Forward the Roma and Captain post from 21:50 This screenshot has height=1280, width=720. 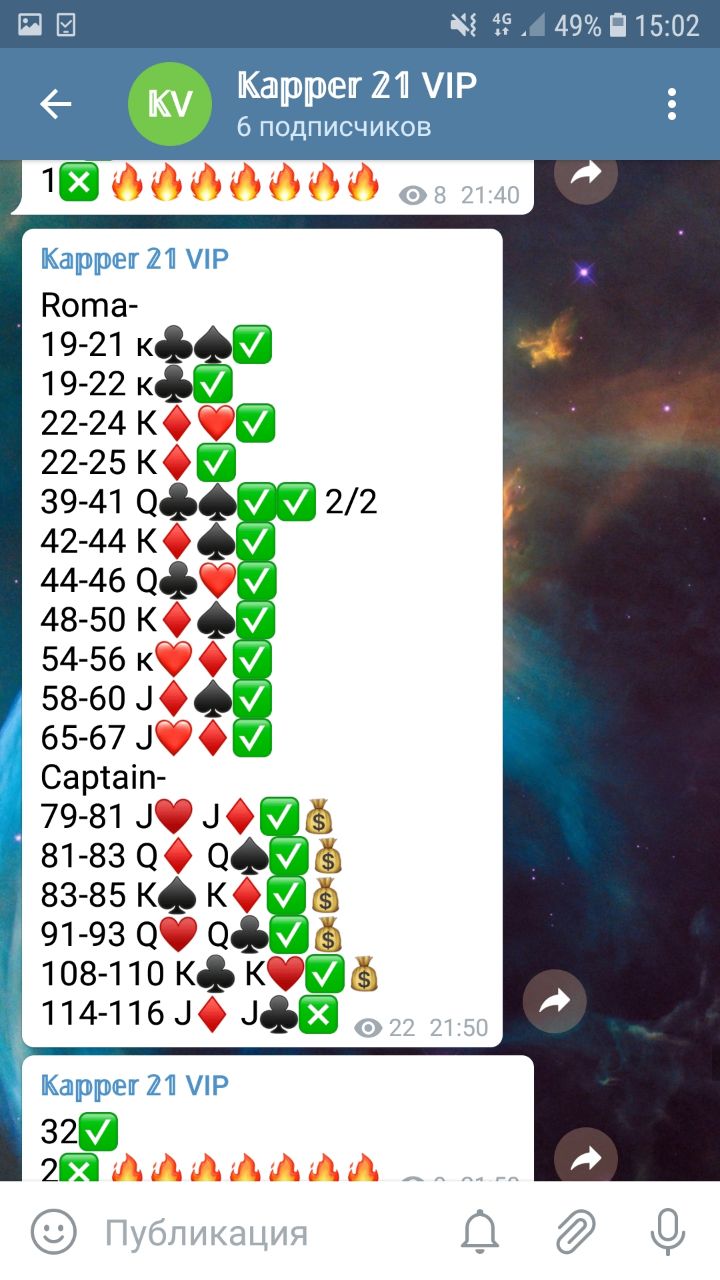pyautogui.click(x=554, y=1001)
